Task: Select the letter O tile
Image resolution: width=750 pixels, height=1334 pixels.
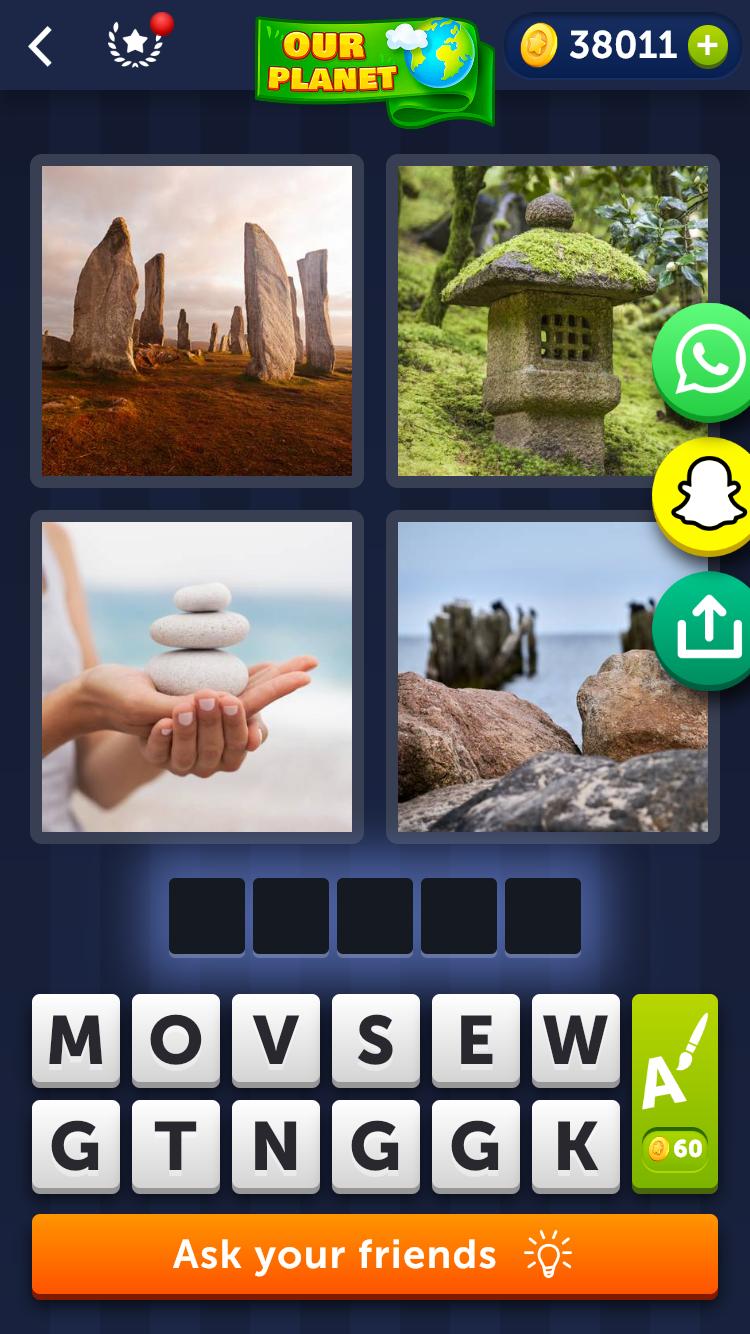Action: coord(176,1040)
